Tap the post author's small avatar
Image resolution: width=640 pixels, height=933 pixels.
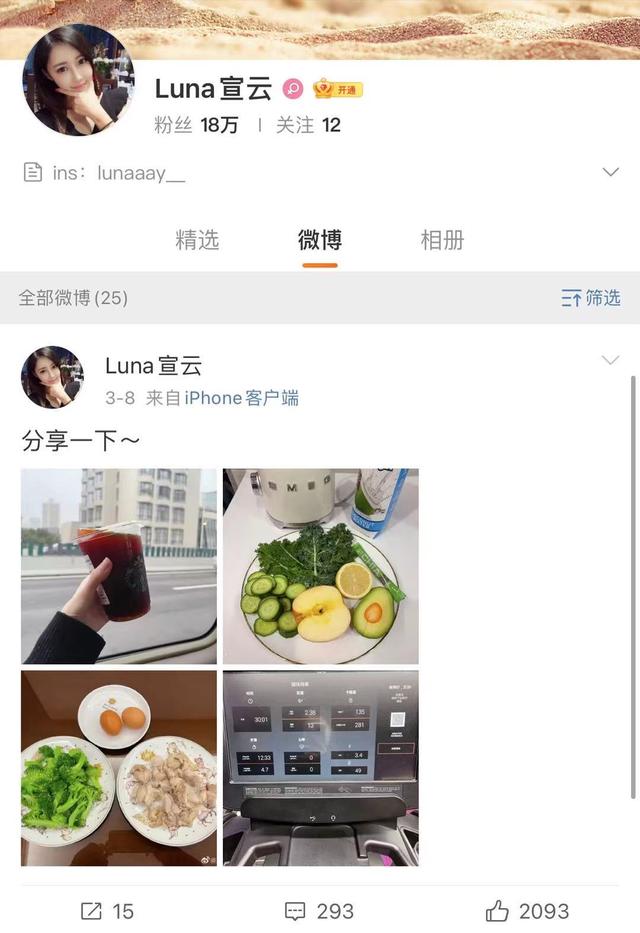(52, 377)
